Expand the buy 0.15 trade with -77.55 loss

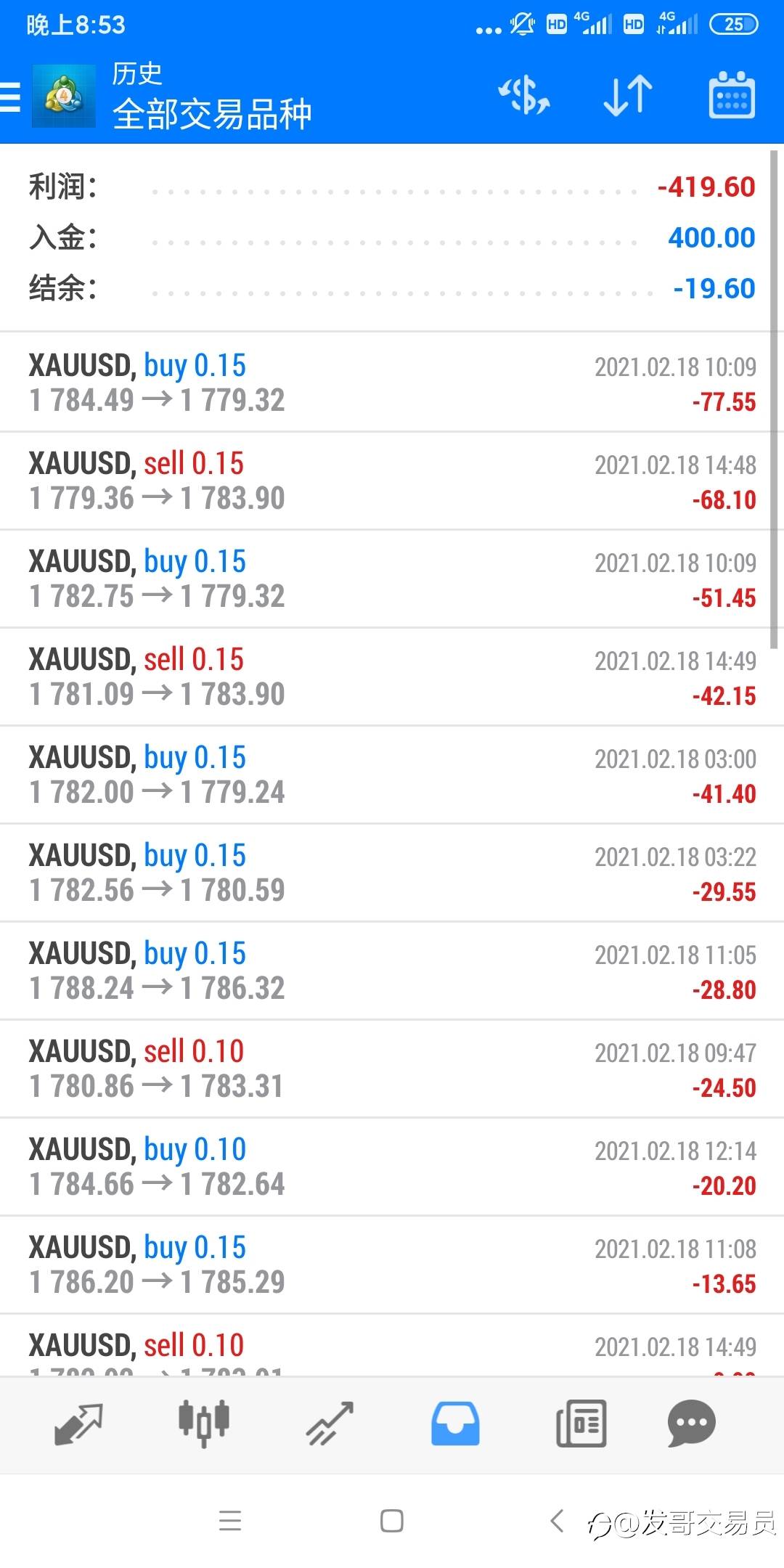(392, 383)
